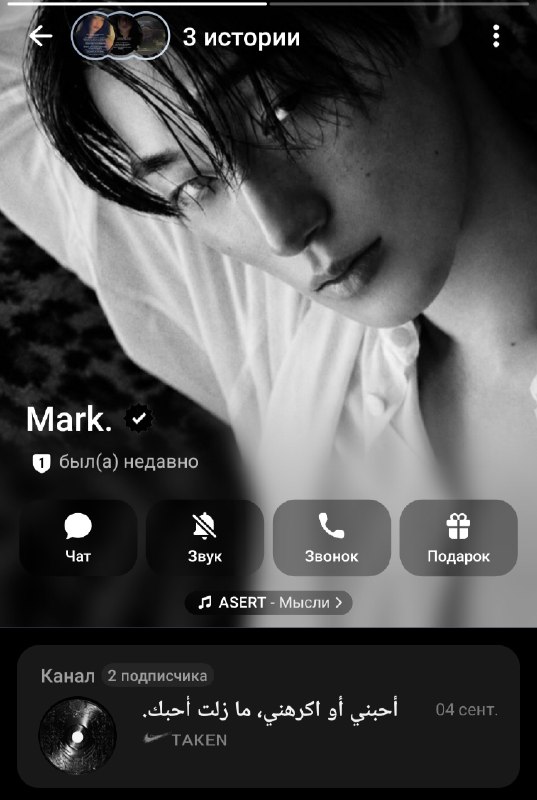The width and height of the screenshot is (537, 800).
Task: Open chat with Mark
Action: point(78,538)
